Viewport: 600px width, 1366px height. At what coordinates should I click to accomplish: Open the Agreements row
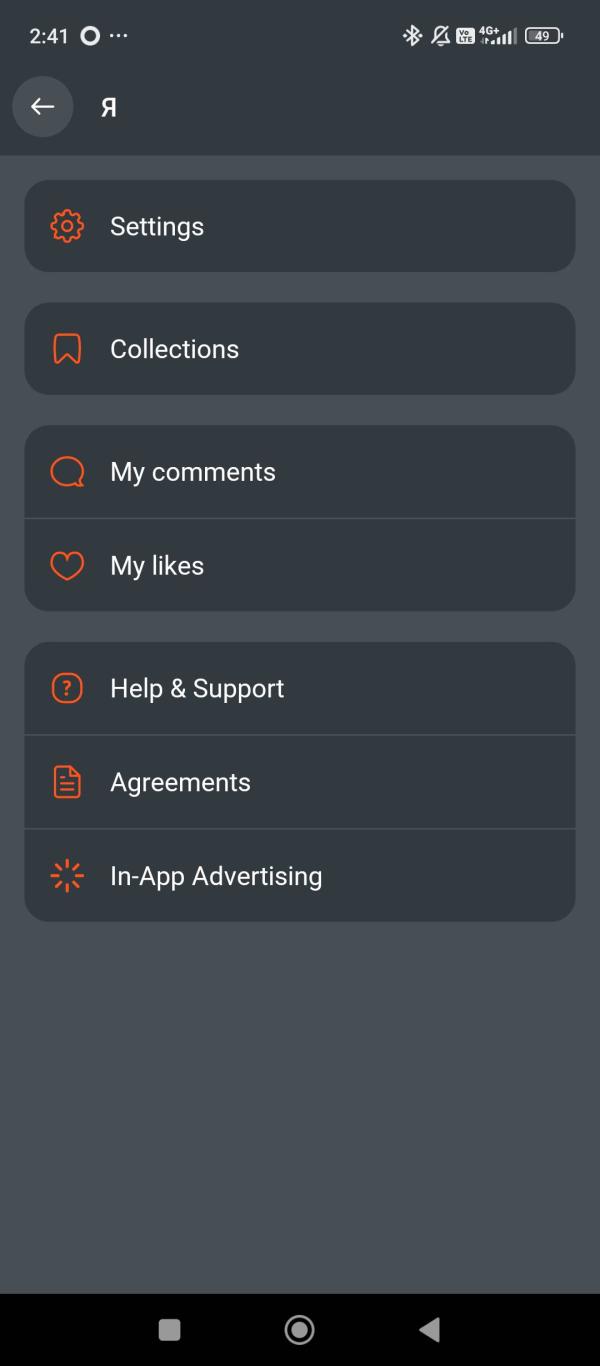pos(299,782)
